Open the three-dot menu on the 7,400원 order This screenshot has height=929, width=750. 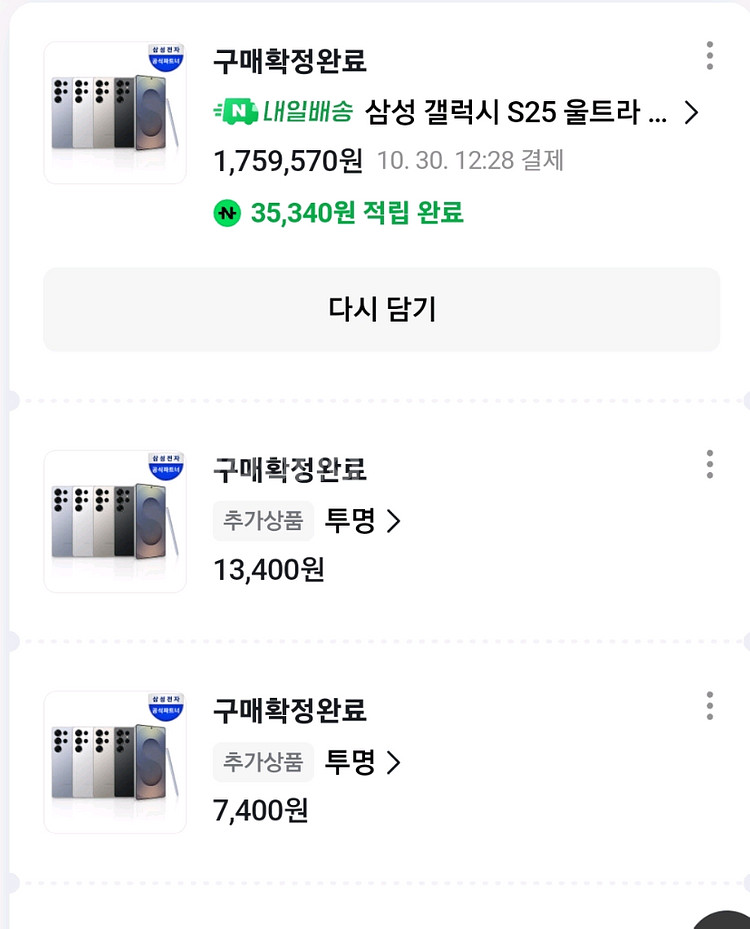coord(709,706)
